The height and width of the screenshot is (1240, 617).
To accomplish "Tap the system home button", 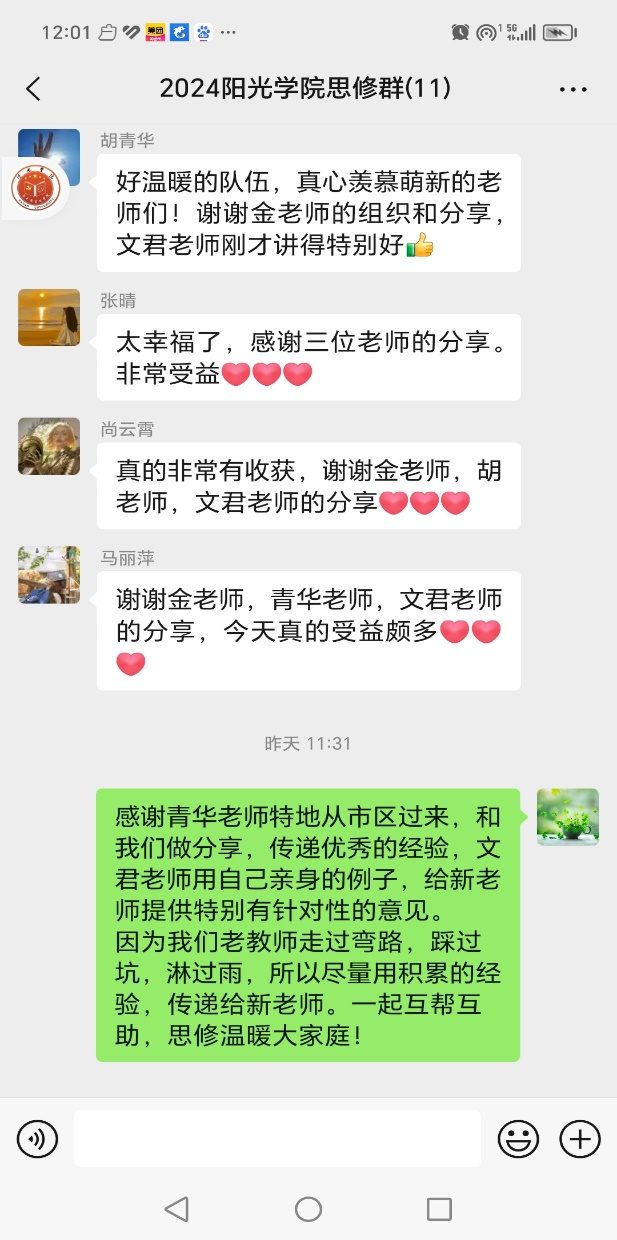I will point(308,1209).
